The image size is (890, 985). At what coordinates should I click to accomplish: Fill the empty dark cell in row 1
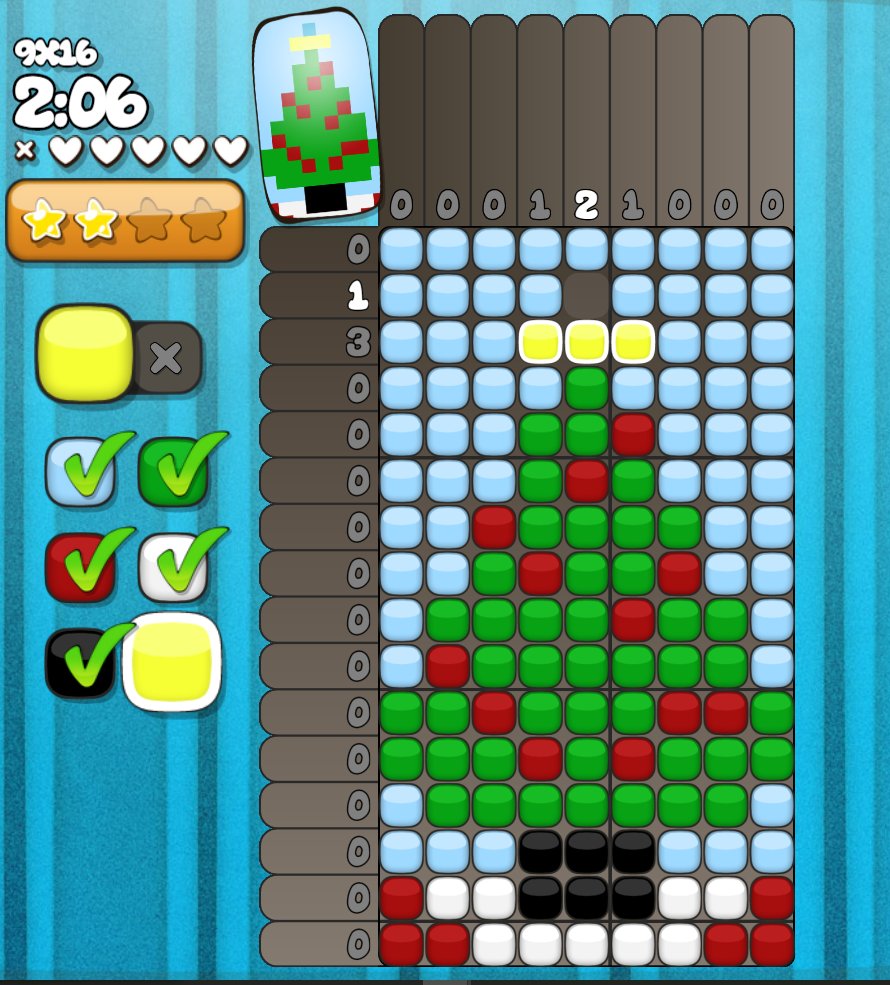click(587, 295)
